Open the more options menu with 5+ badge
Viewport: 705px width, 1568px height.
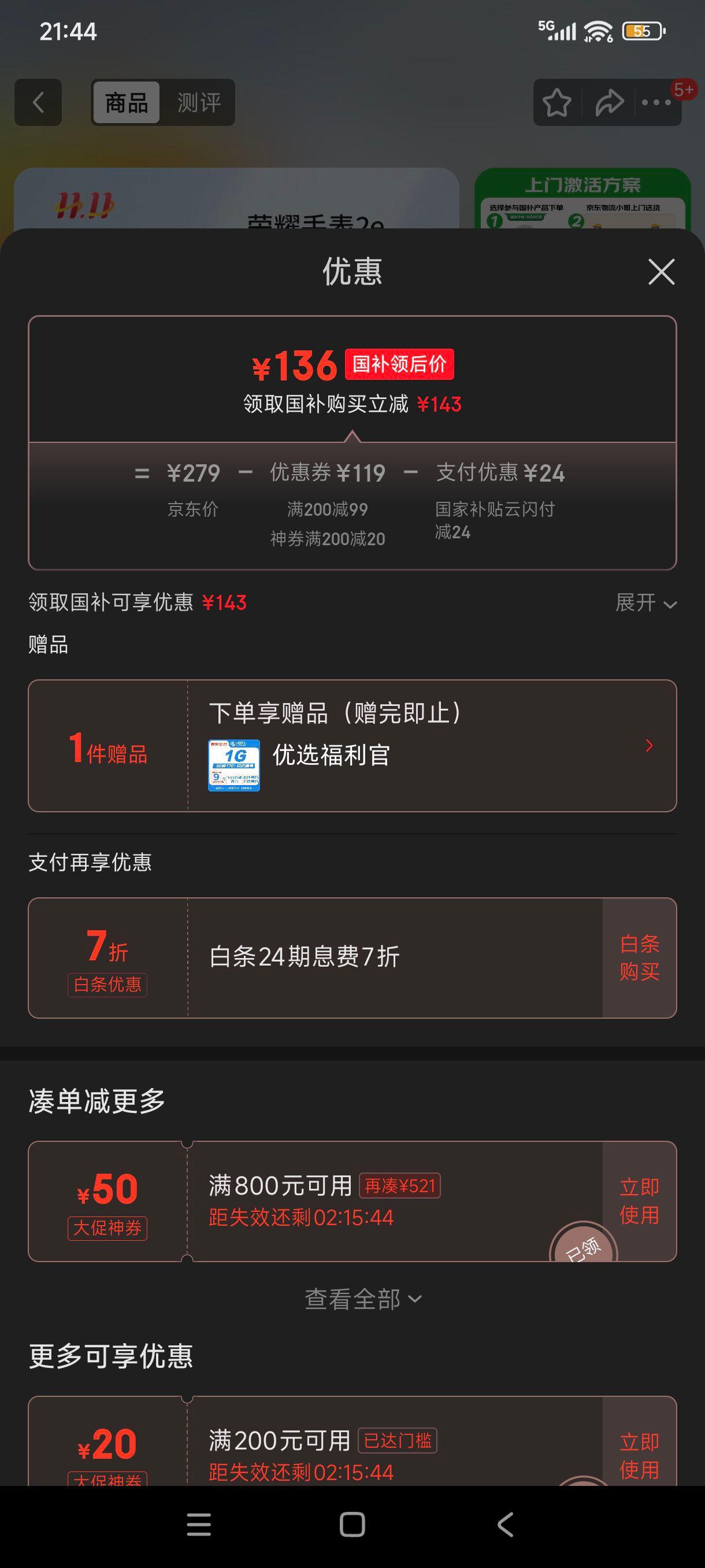tap(656, 103)
